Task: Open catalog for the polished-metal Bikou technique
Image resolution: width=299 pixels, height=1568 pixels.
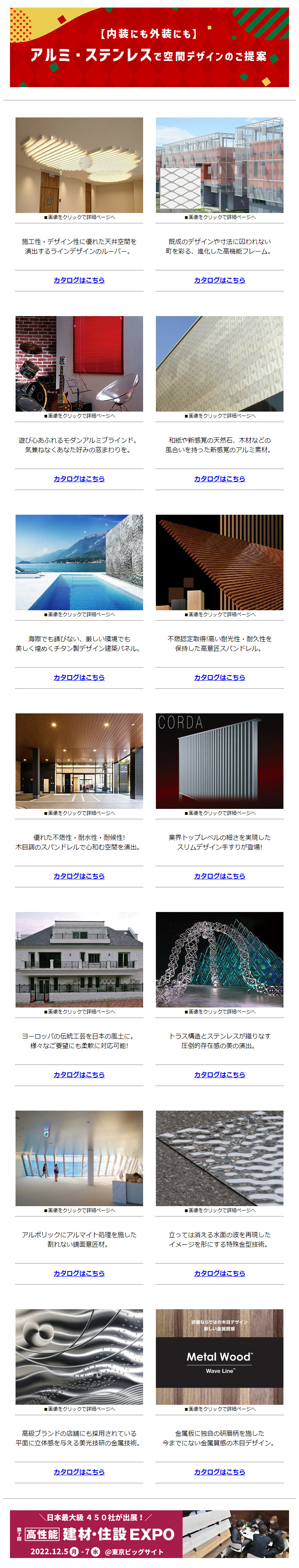Action: [x=79, y=1471]
